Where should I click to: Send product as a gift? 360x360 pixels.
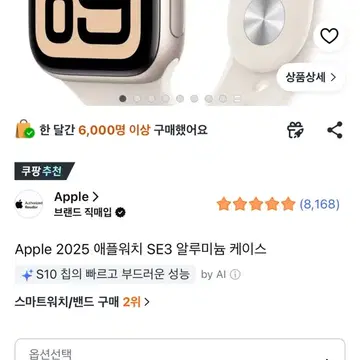295,130
